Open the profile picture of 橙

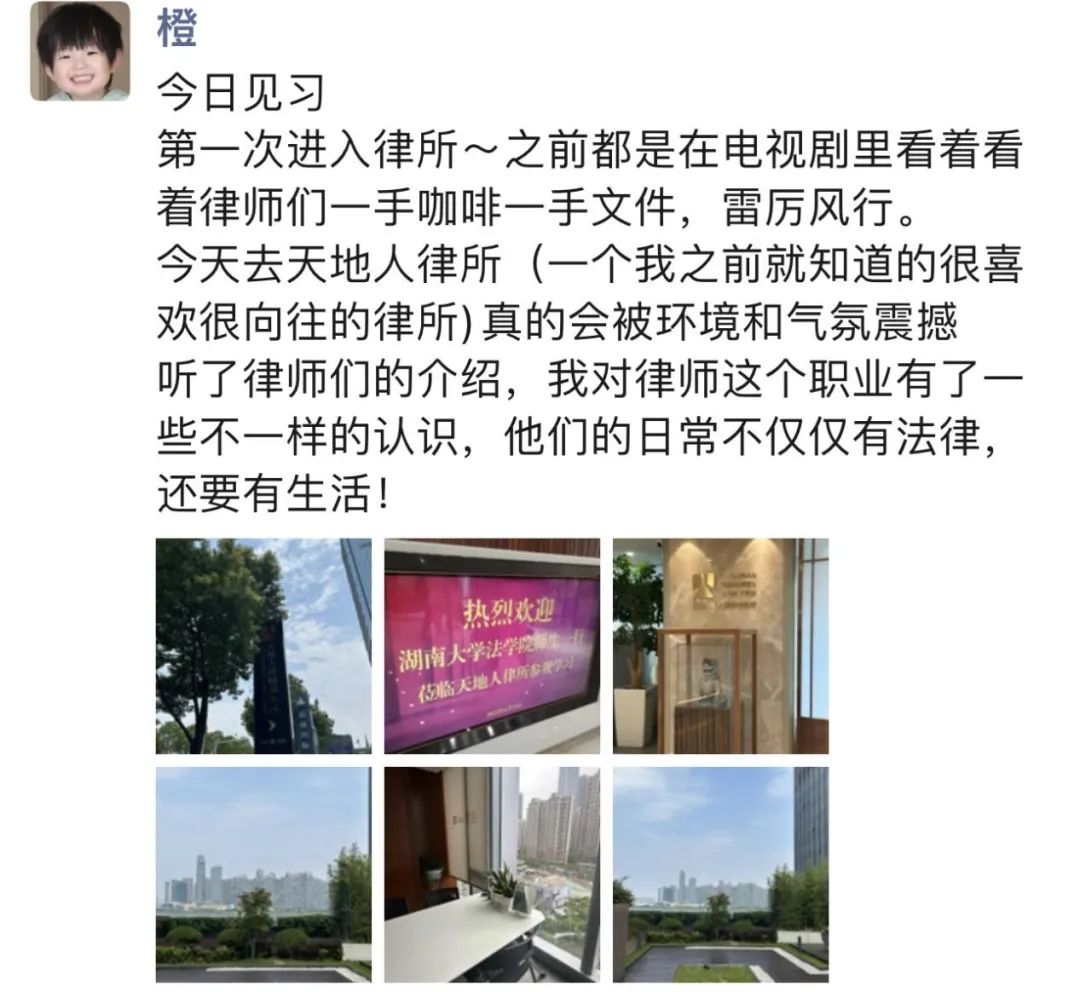tap(80, 52)
